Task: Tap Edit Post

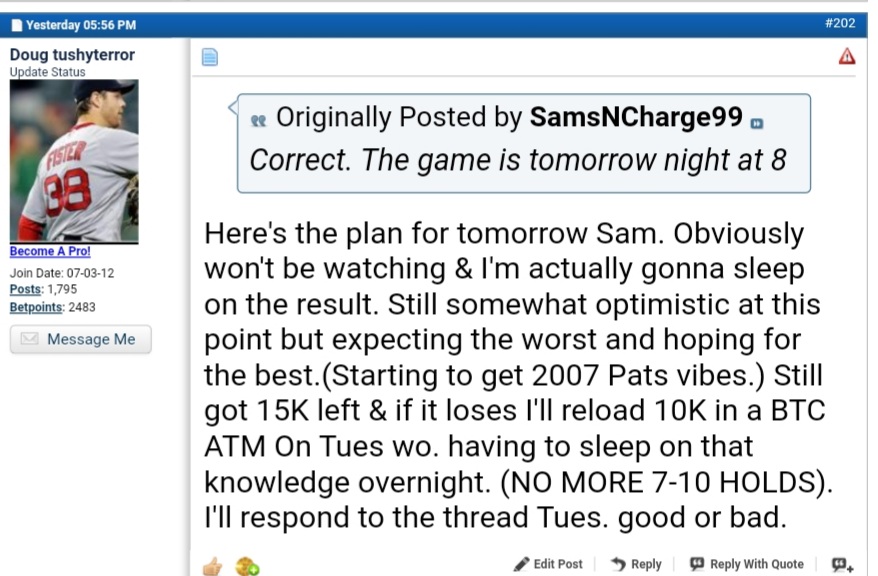Action: click(548, 564)
